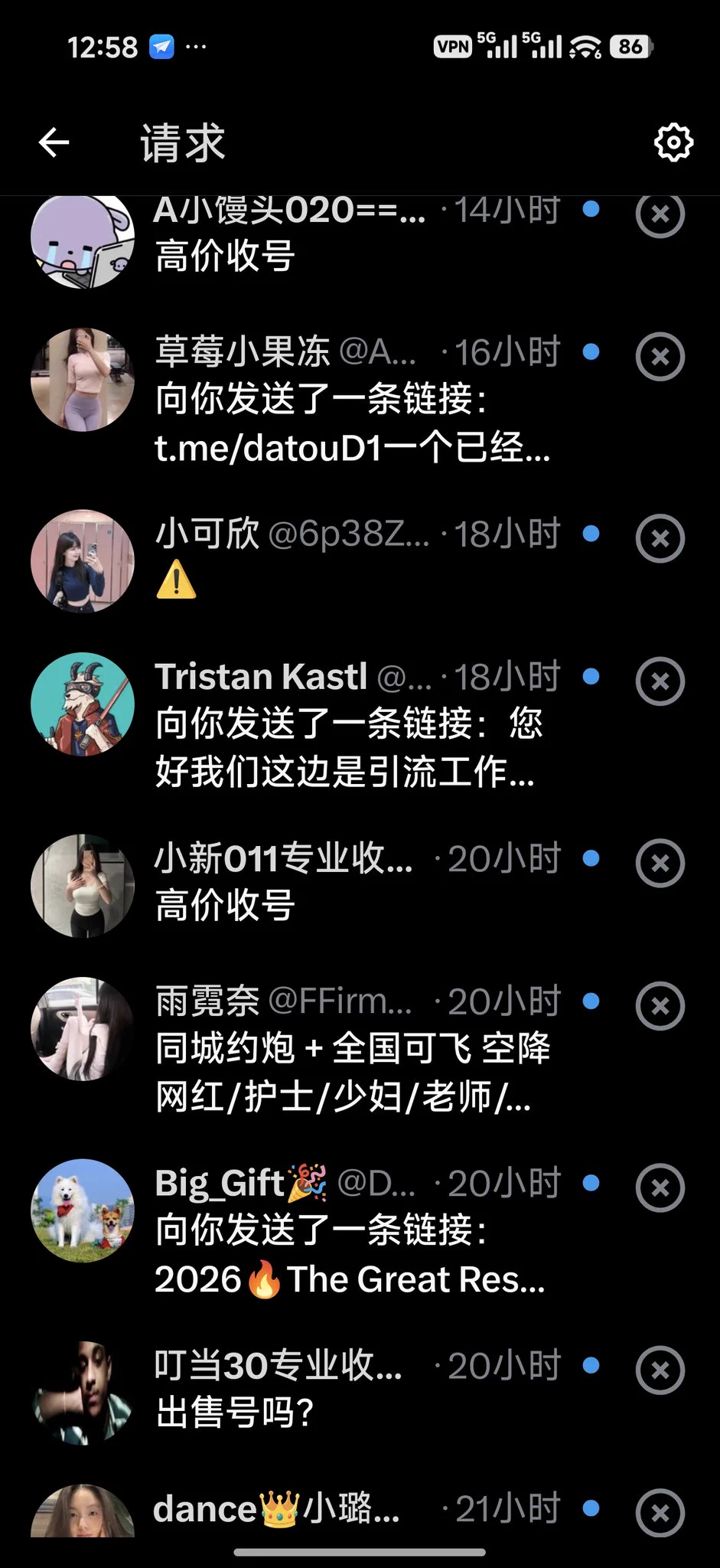The image size is (720, 1568).
Task: Dismiss the request from 草莓小果冻
Action: 660,357
